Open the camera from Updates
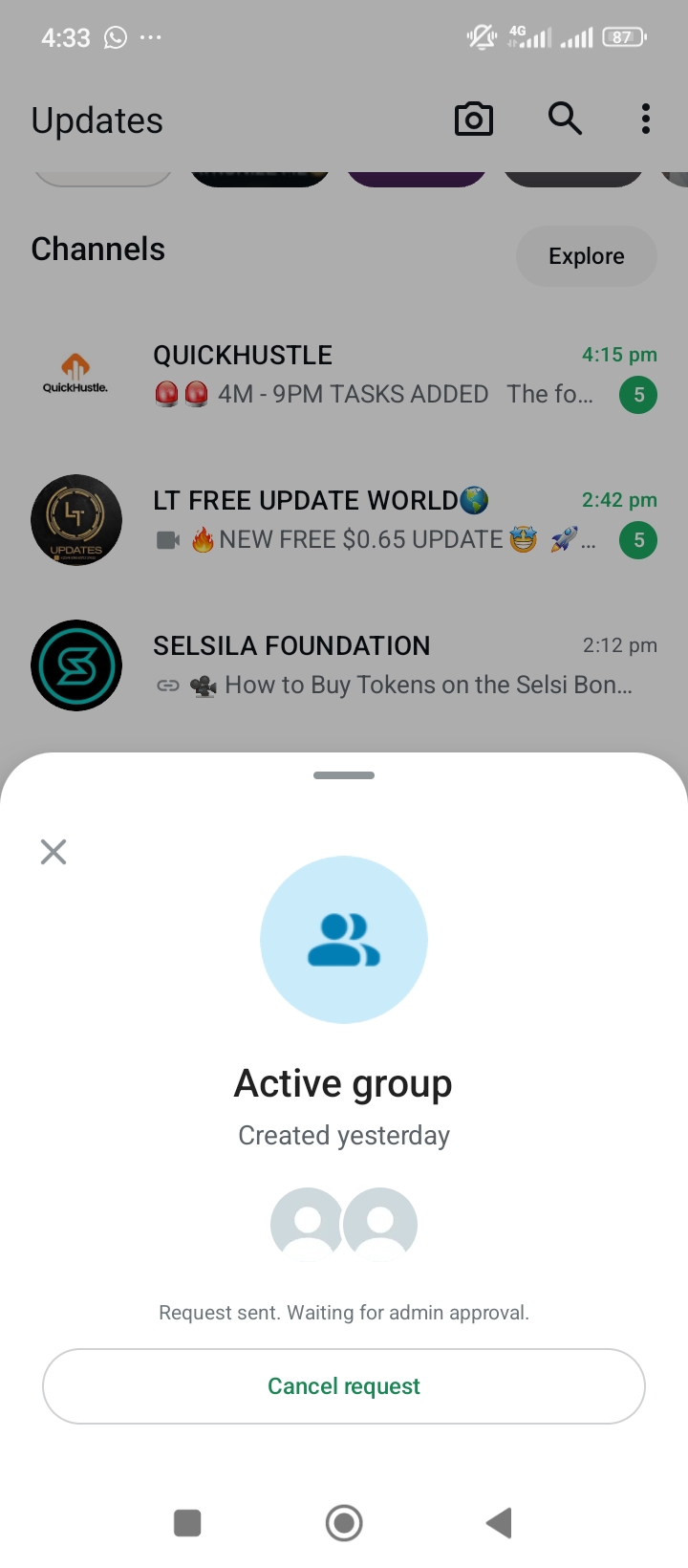Image resolution: width=688 pixels, height=1568 pixels. click(x=474, y=120)
